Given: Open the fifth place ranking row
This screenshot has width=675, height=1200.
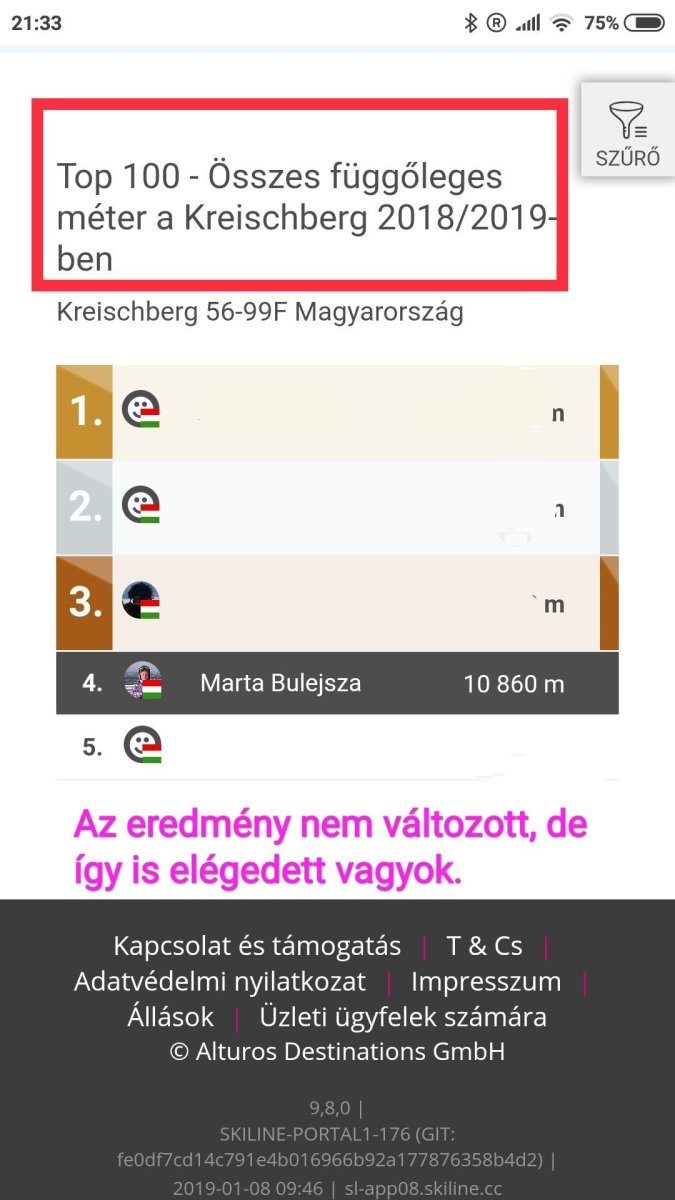Looking at the screenshot, I should [337, 746].
